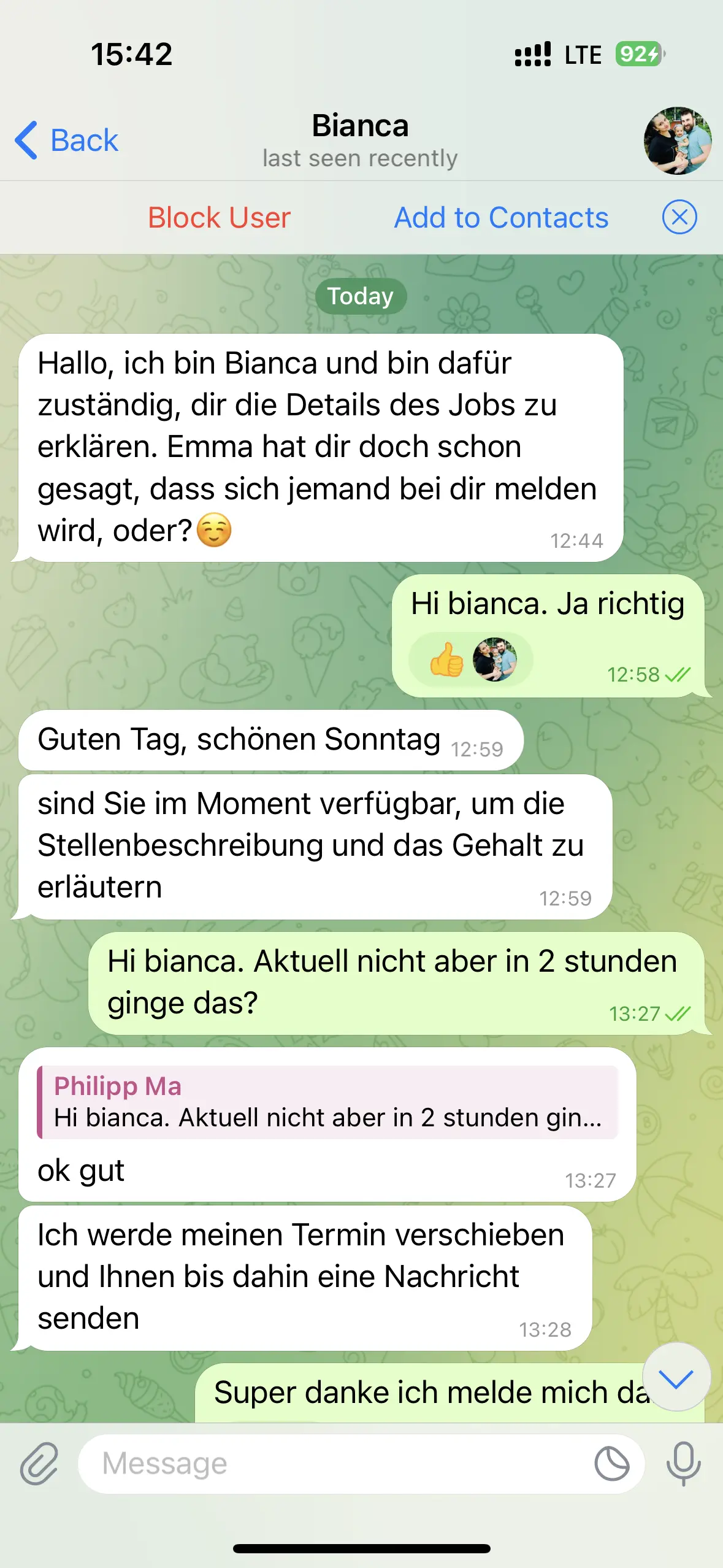The height and width of the screenshot is (1568, 723).
Task: Block this user
Action: tap(219, 218)
